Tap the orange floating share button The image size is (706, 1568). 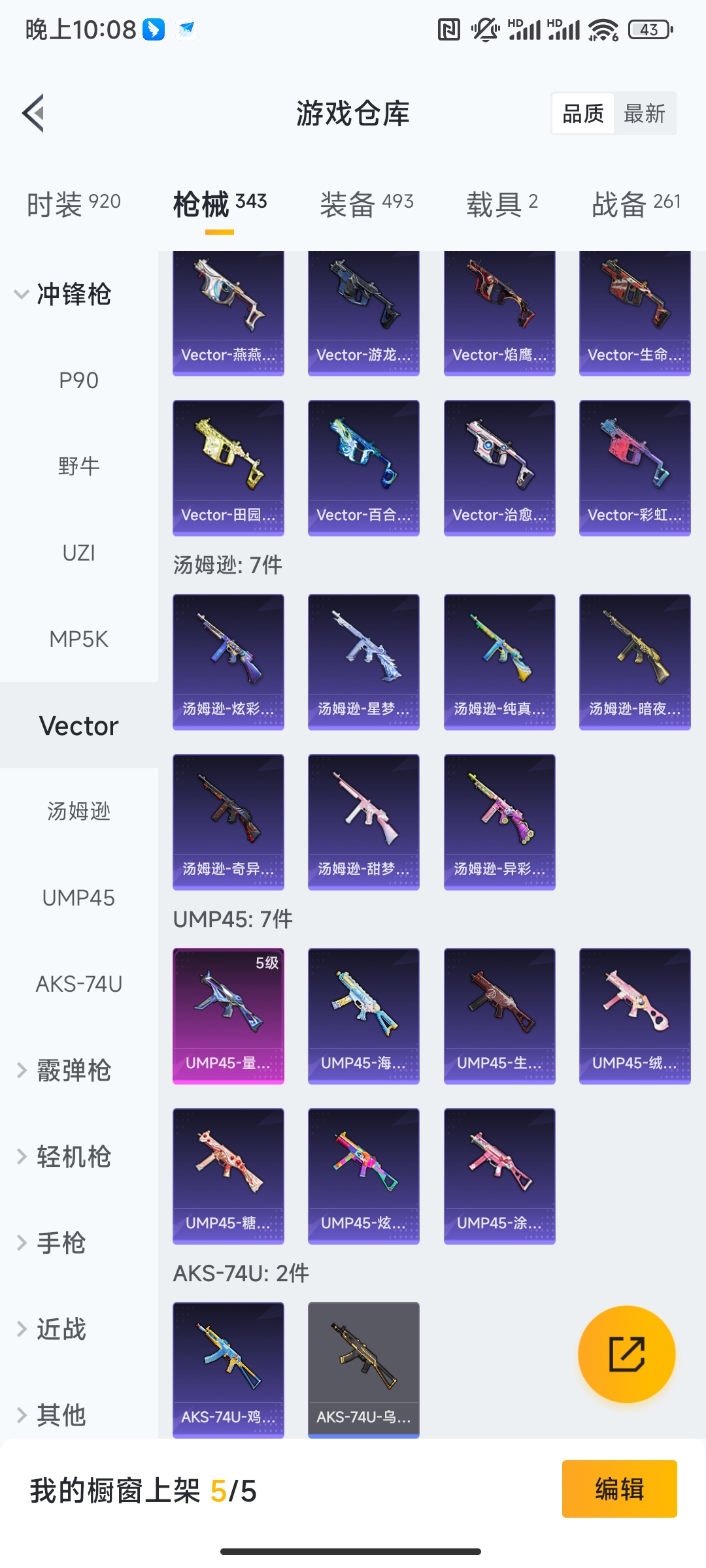(x=626, y=1354)
